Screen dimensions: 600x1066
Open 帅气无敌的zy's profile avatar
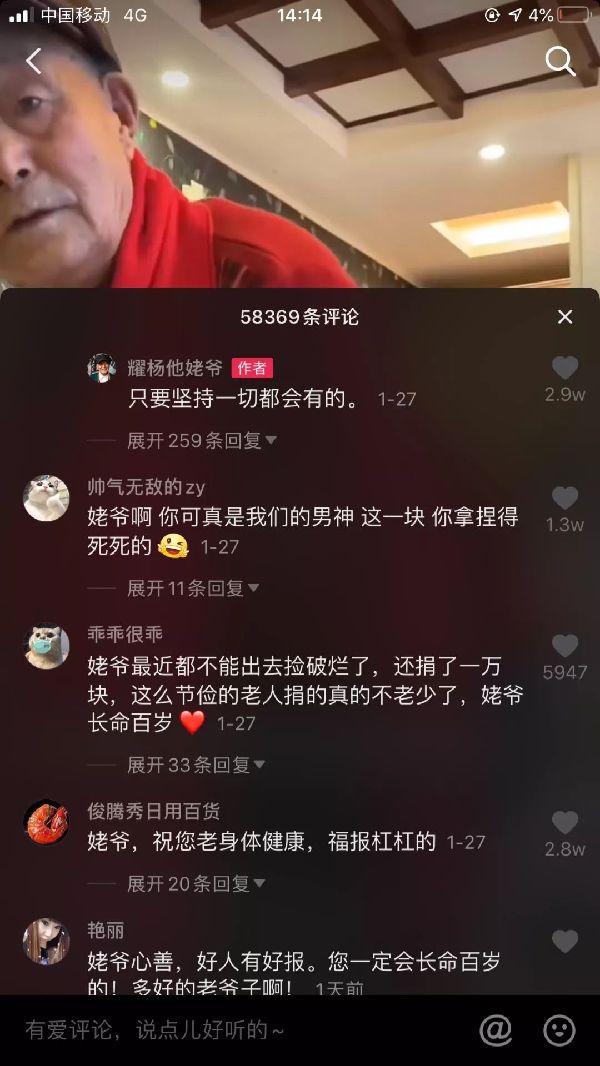(x=46, y=498)
